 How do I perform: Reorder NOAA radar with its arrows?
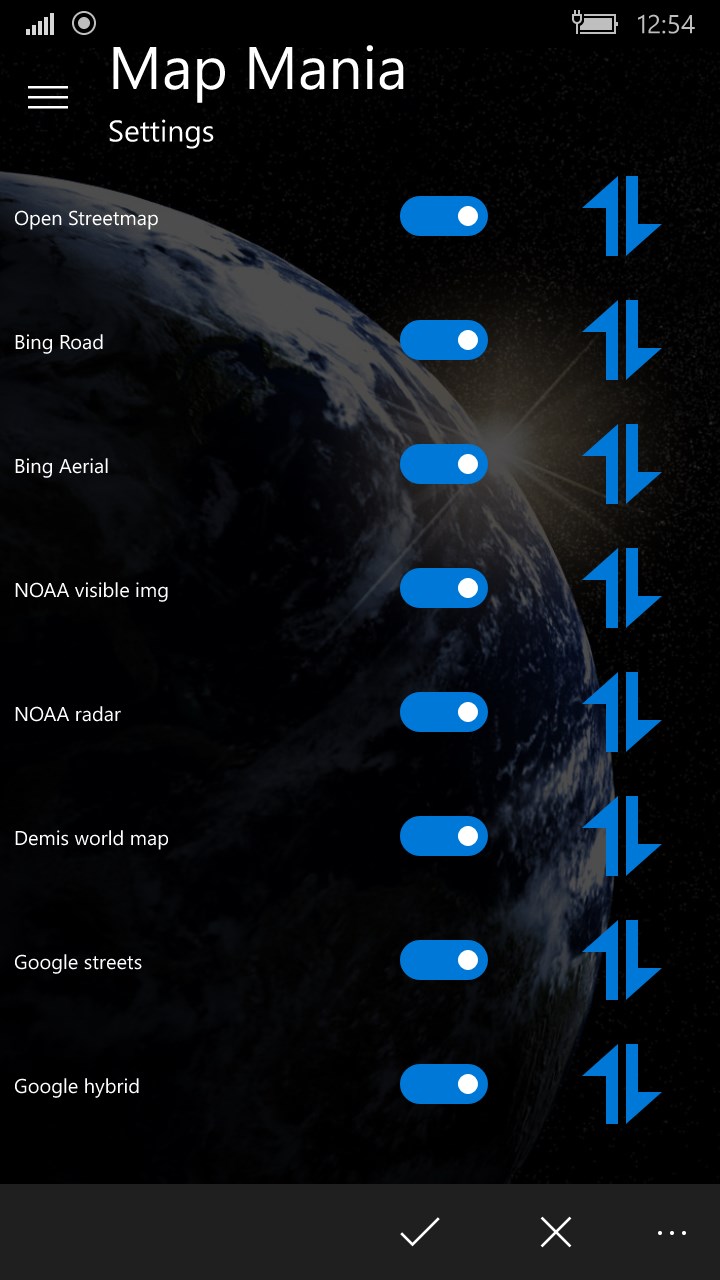(622, 712)
